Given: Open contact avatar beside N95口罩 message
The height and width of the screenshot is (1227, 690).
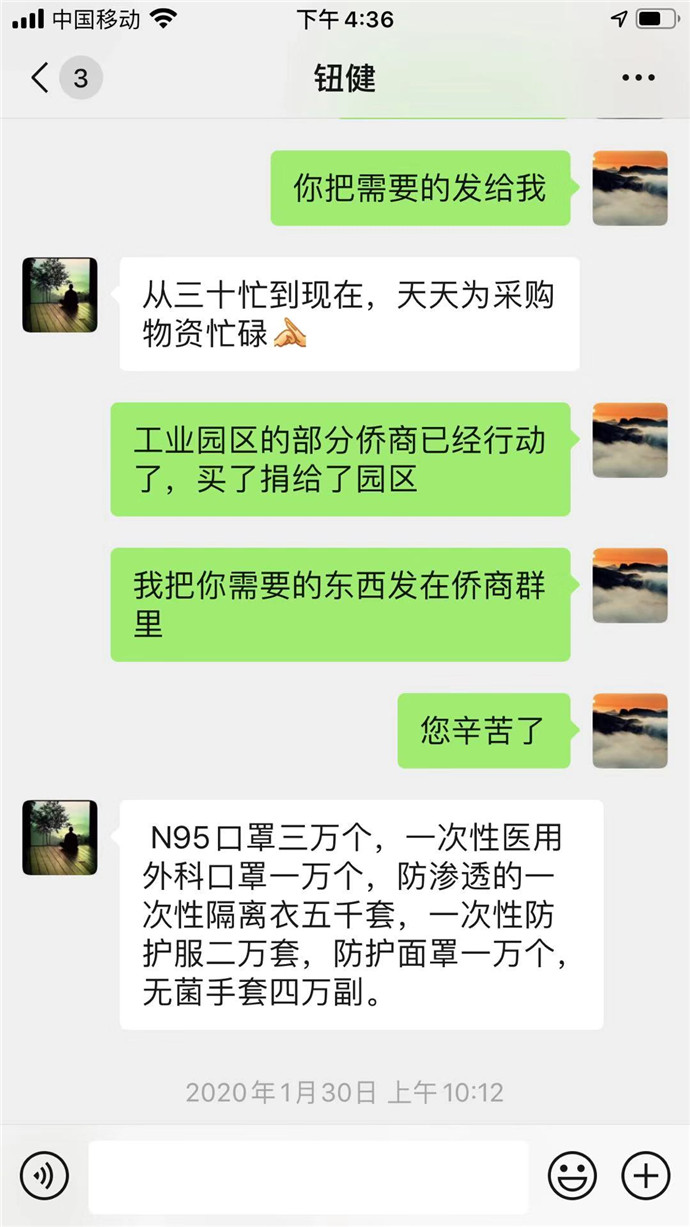Looking at the screenshot, I should point(60,837).
